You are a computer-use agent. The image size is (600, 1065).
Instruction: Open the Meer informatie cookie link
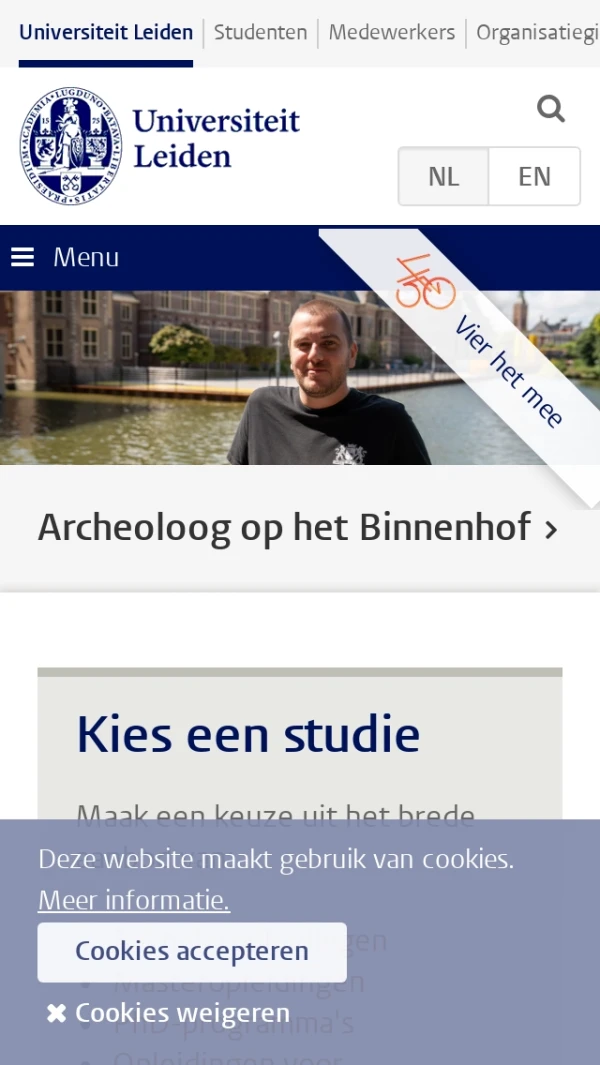coord(133,900)
